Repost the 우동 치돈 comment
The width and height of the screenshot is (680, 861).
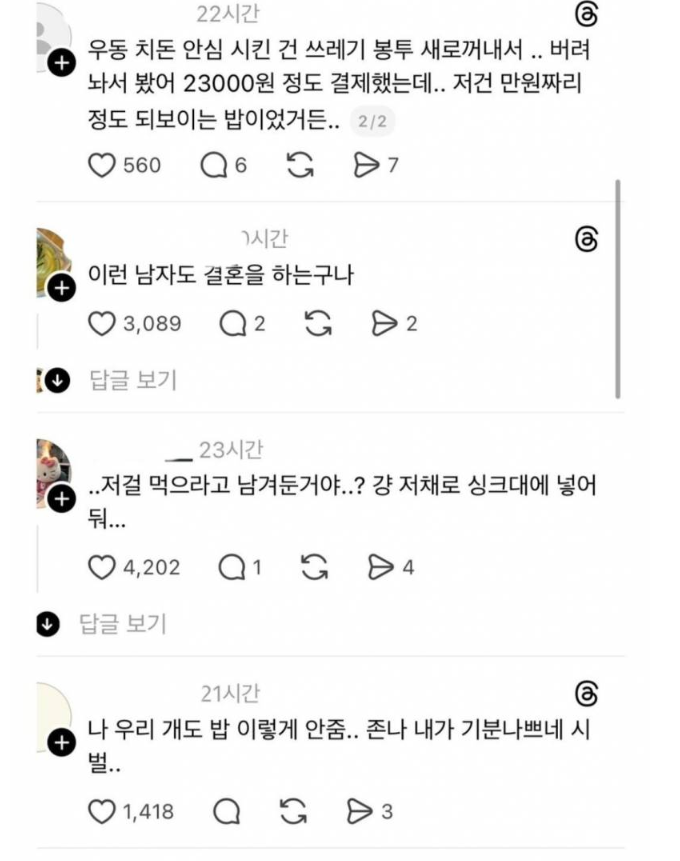pyautogui.click(x=299, y=165)
